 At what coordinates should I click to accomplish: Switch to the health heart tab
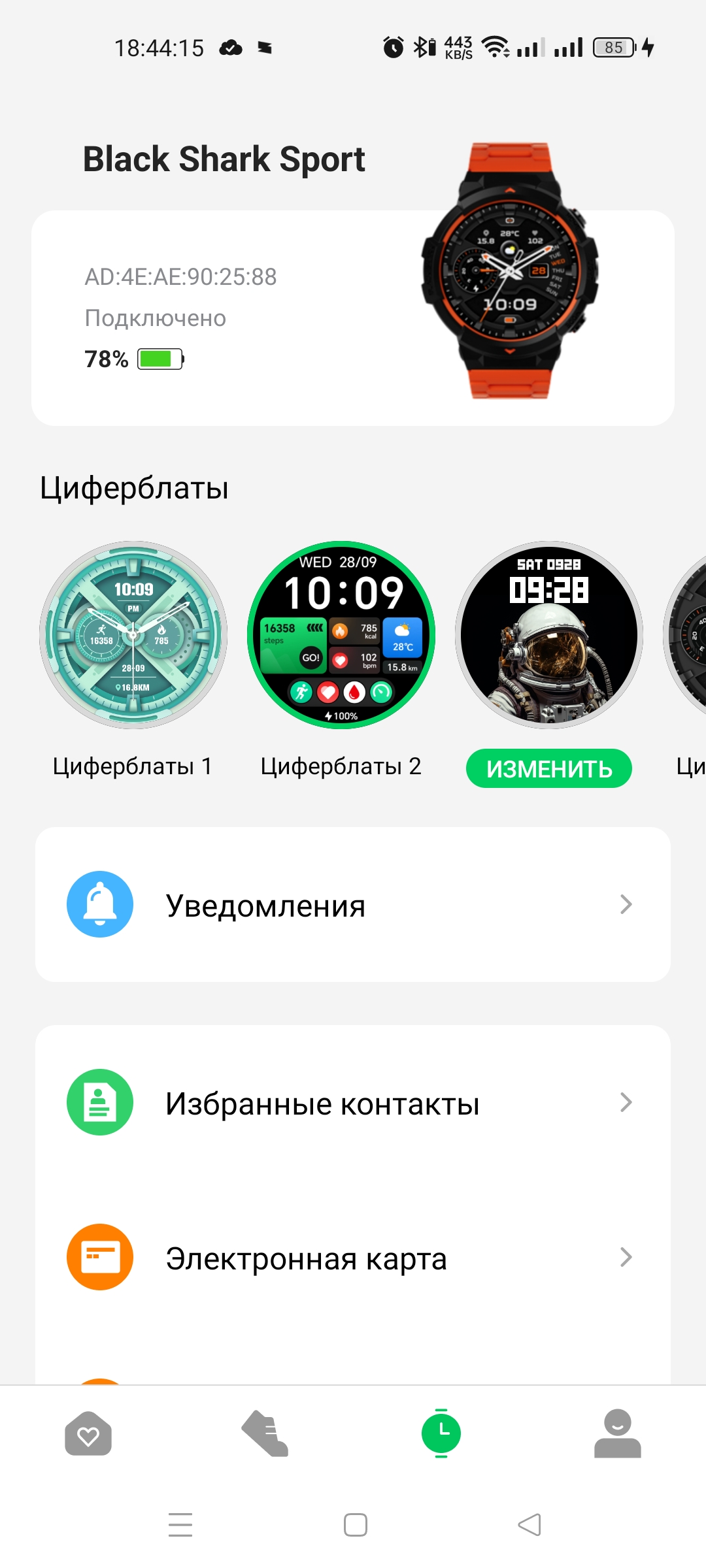pos(88,1434)
